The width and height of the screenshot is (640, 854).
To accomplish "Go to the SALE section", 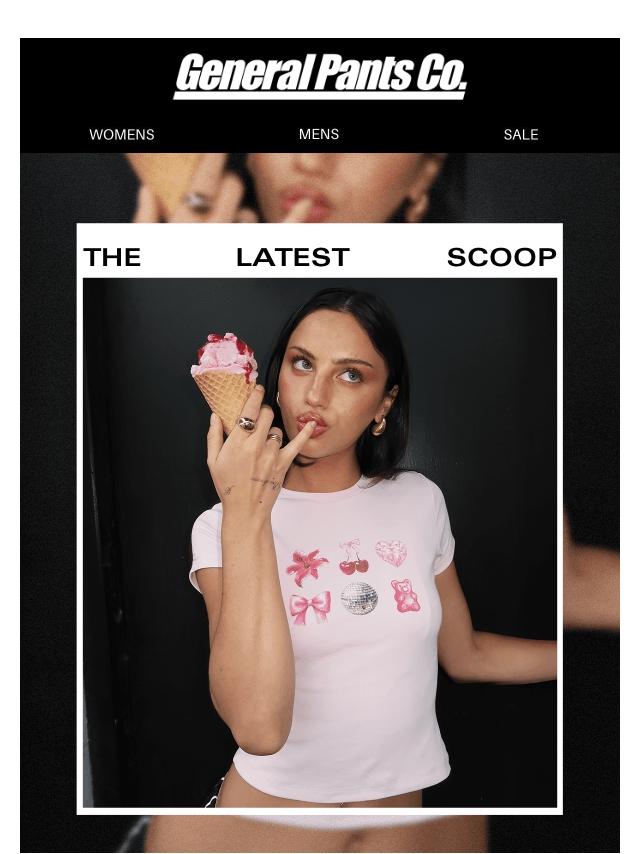I will coord(521,134).
